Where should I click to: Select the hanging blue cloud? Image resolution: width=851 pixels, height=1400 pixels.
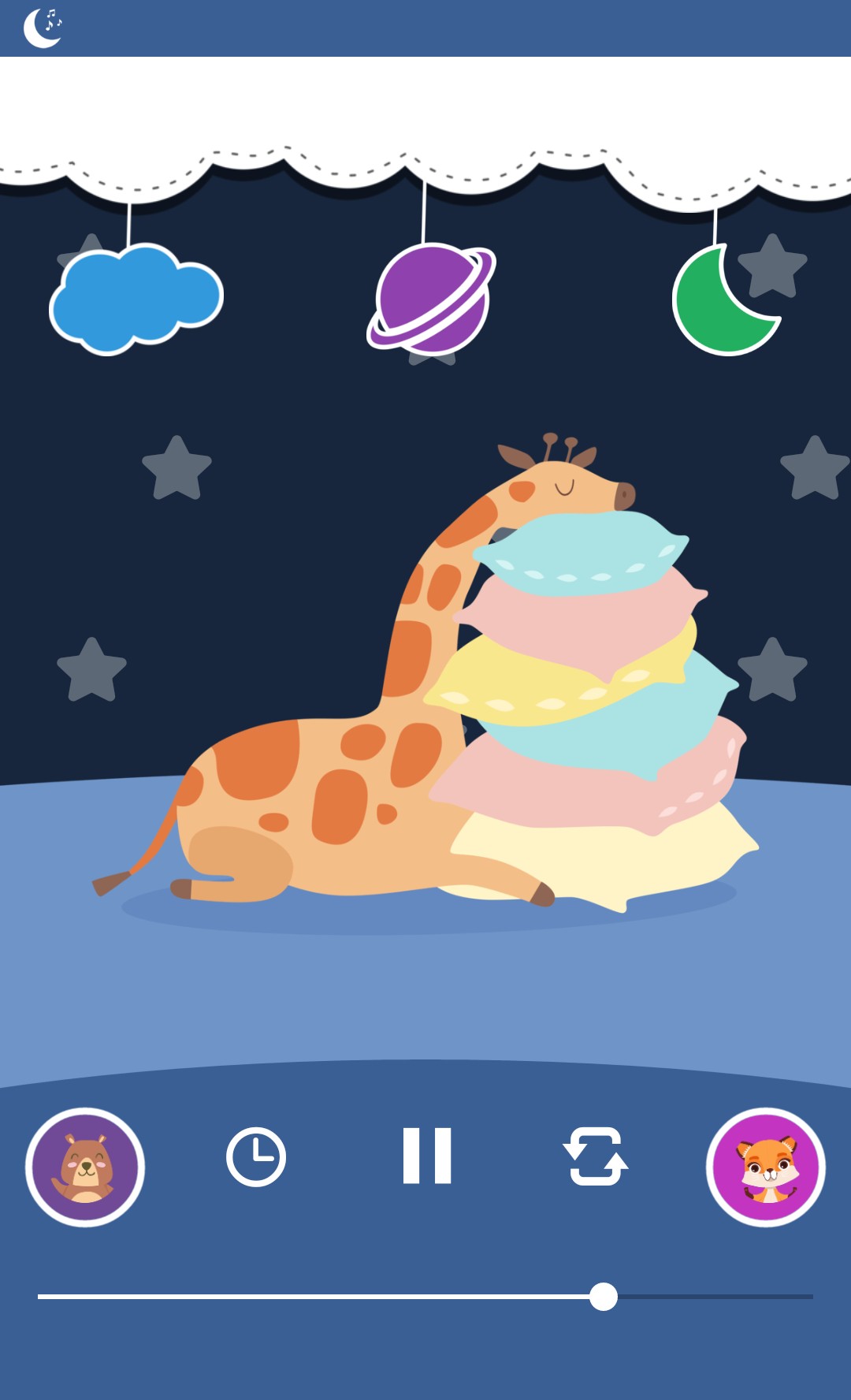(136, 299)
